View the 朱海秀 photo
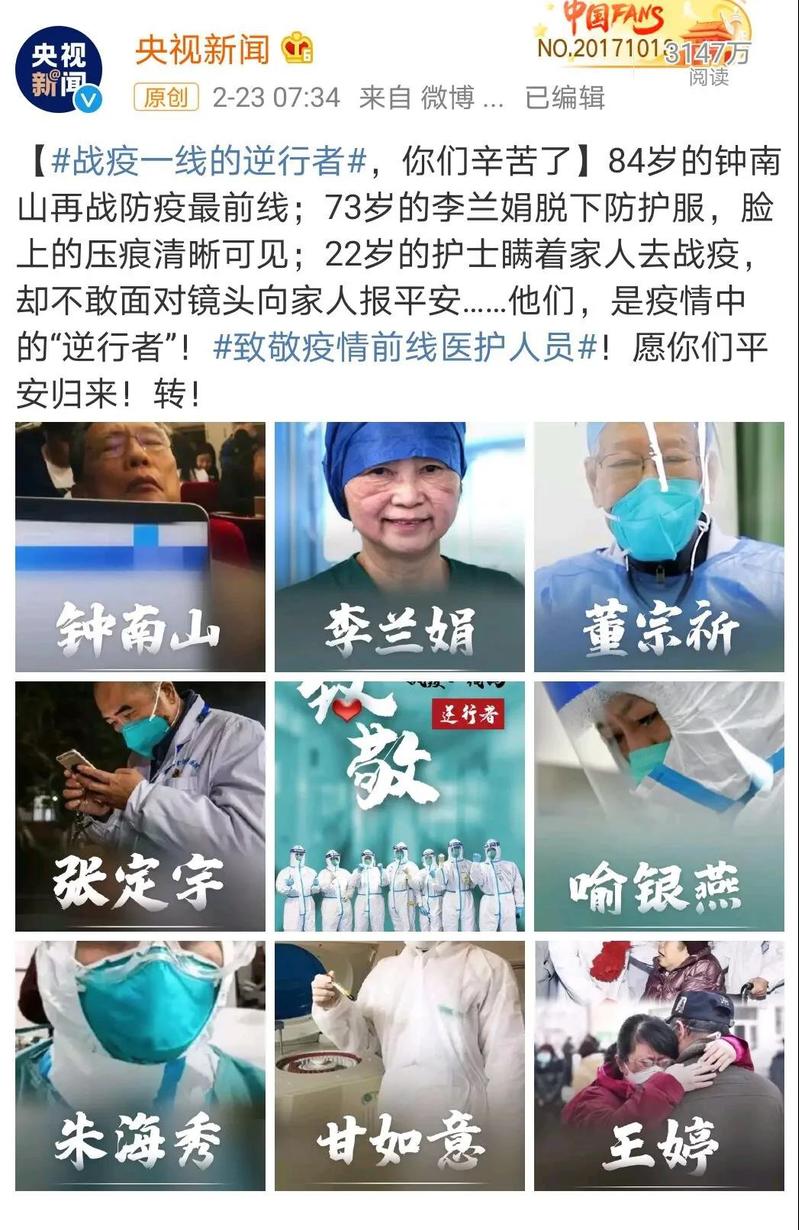Screen dimensions: 799x1230 [140, 1065]
